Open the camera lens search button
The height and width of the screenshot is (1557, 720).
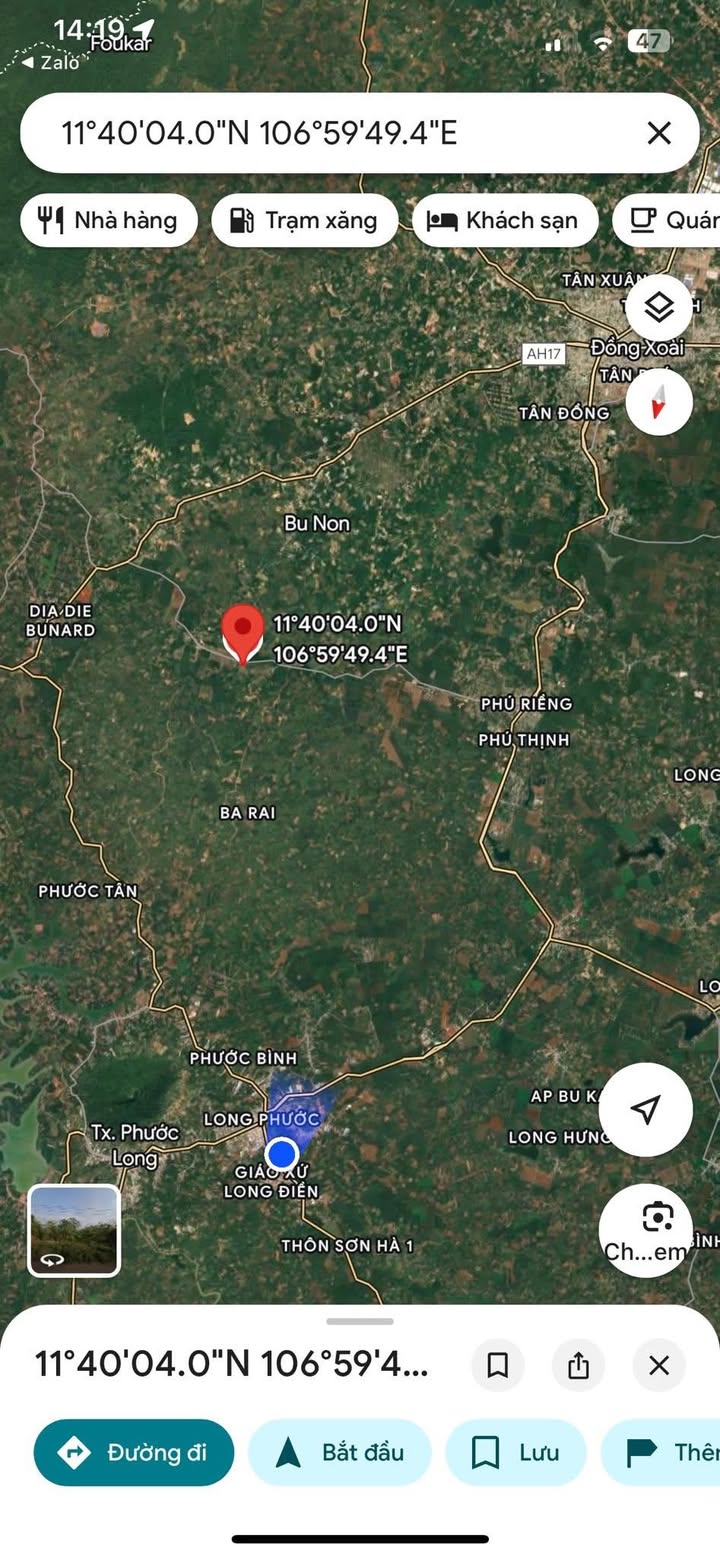[x=646, y=1231]
